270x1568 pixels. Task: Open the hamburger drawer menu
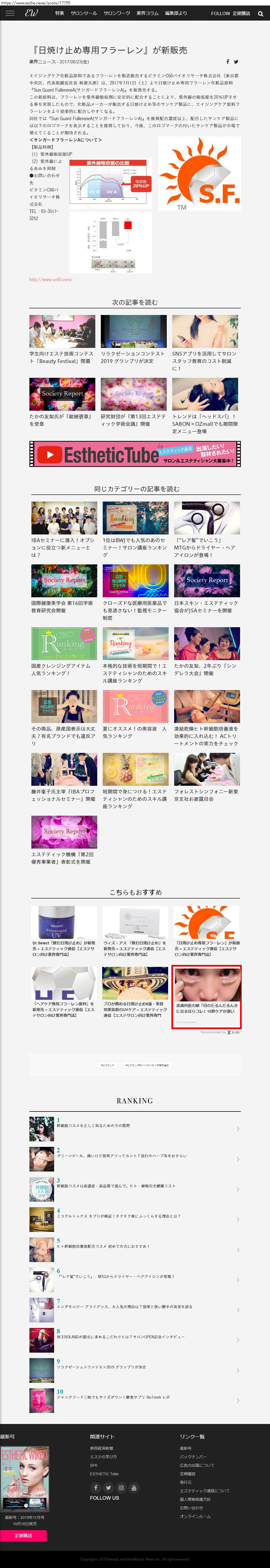click(10, 13)
